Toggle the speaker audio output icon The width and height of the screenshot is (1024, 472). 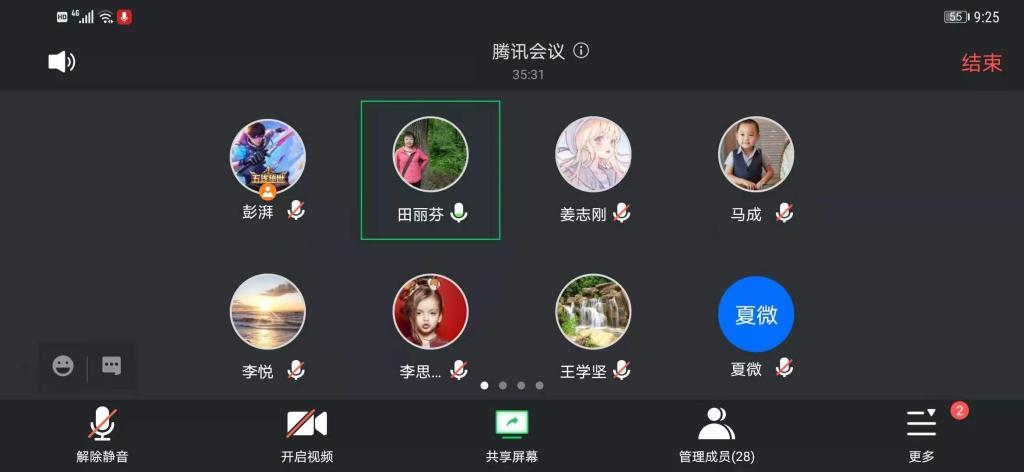[x=62, y=62]
